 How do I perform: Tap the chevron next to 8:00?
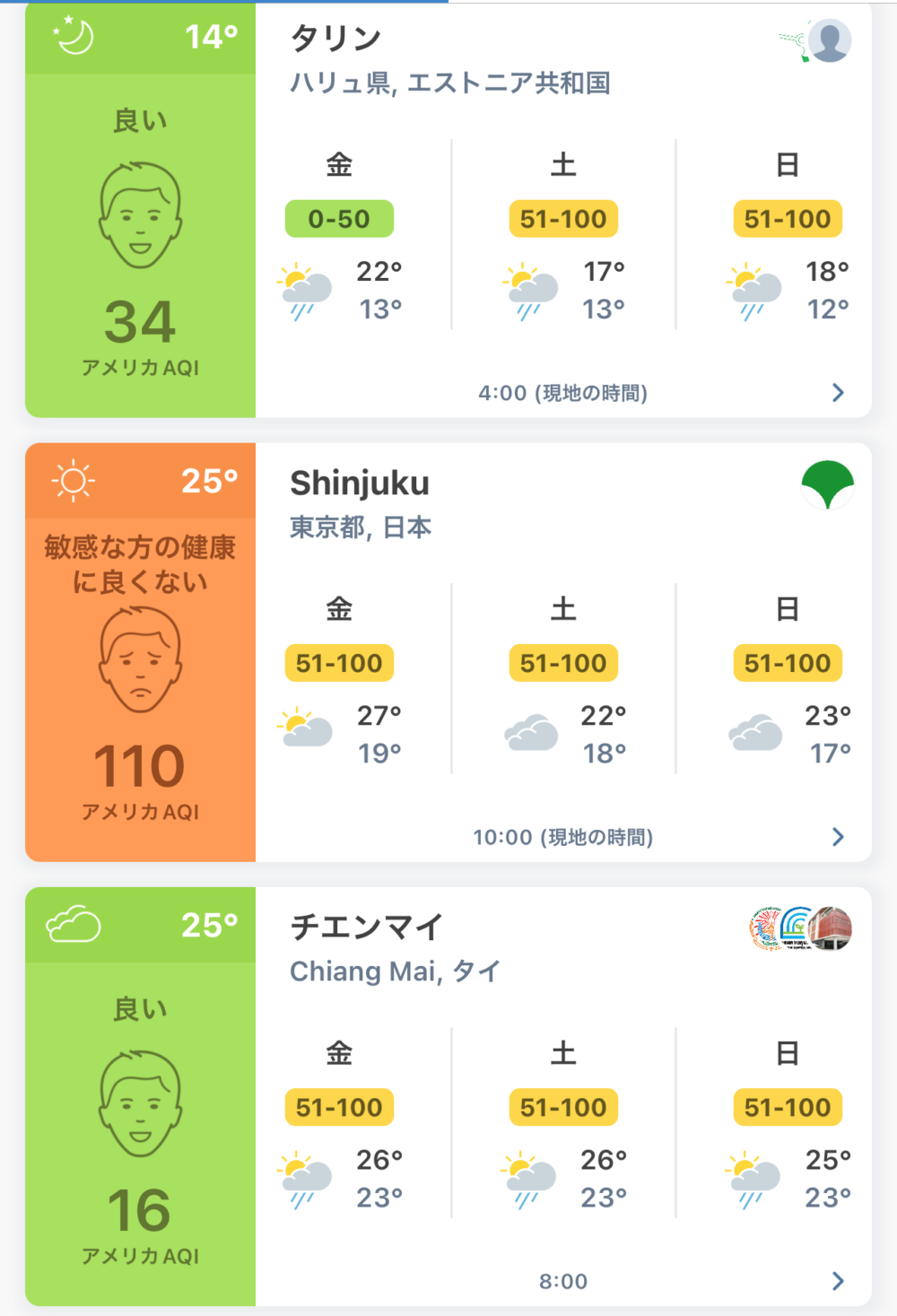click(x=838, y=1281)
